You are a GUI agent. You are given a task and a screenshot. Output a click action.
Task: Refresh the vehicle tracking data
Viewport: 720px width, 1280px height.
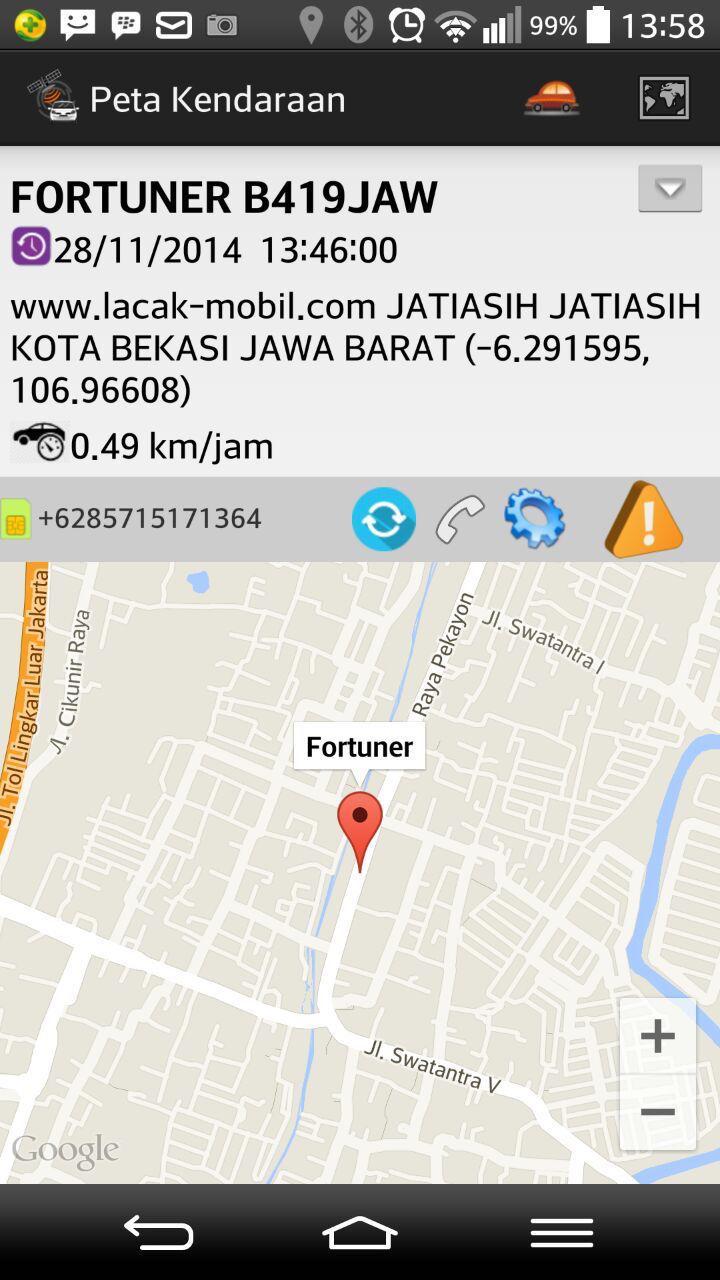(x=384, y=518)
